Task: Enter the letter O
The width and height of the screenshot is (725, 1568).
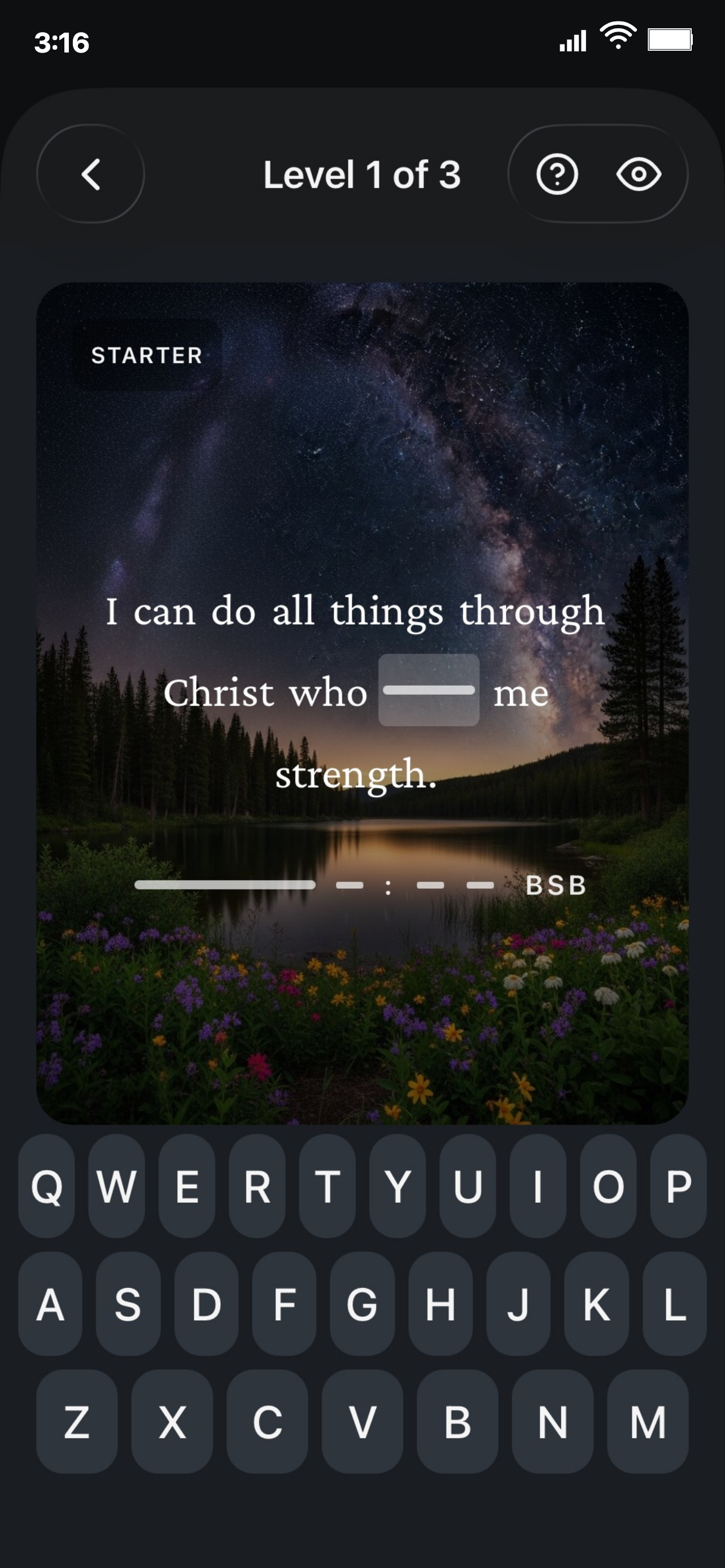Action: pos(608,1185)
